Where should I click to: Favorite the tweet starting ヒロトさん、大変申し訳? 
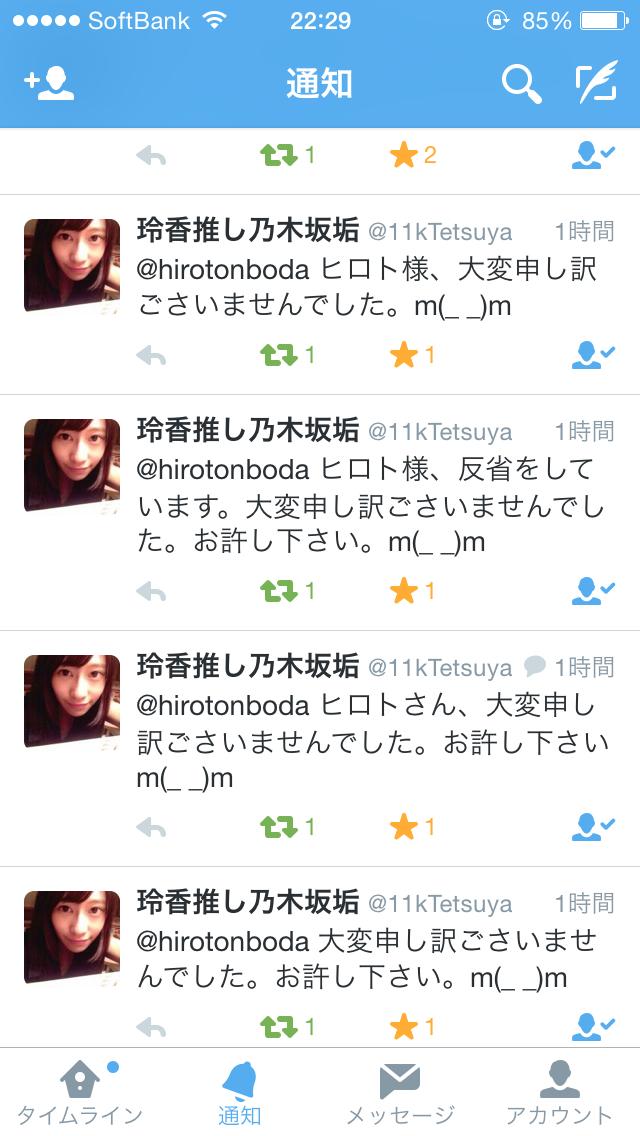(x=403, y=827)
